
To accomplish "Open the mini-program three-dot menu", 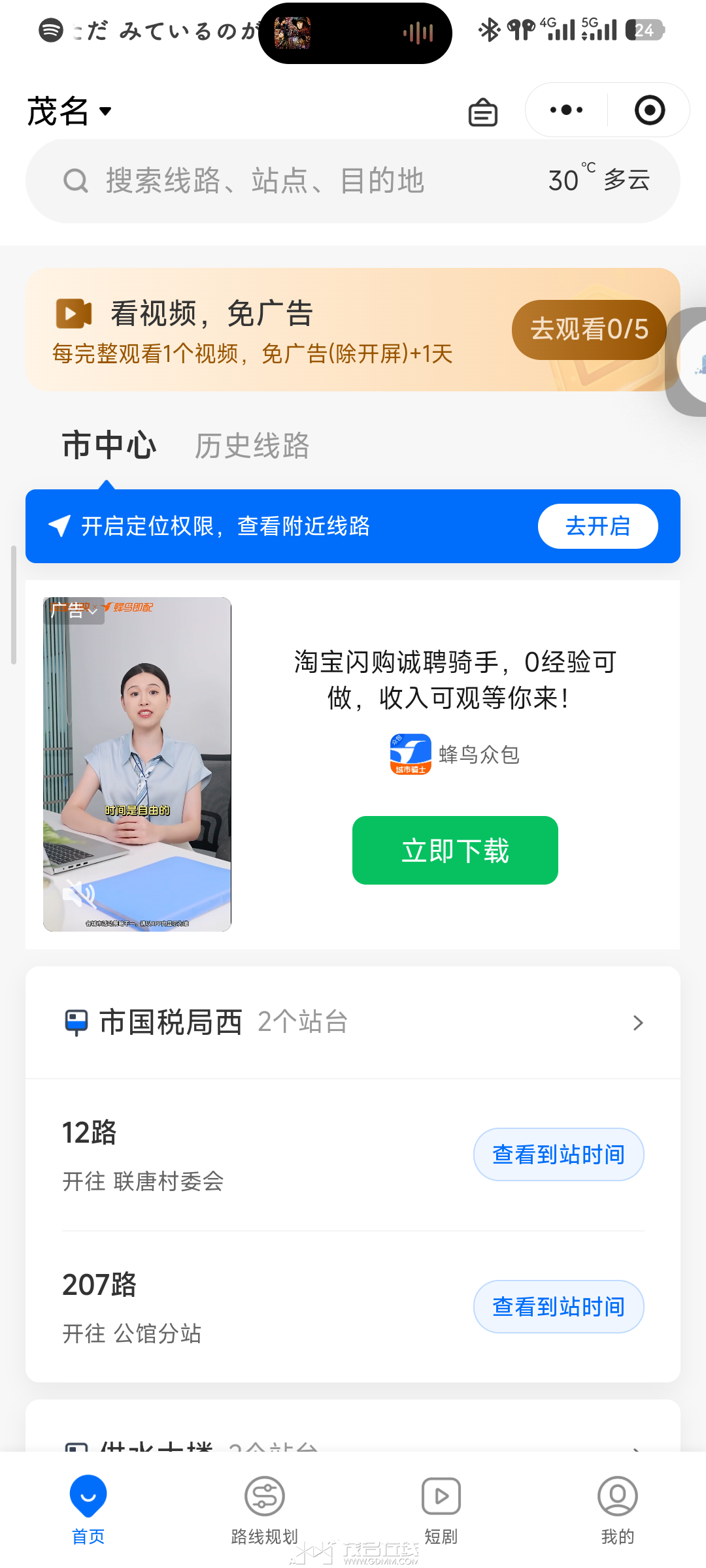I will (566, 110).
